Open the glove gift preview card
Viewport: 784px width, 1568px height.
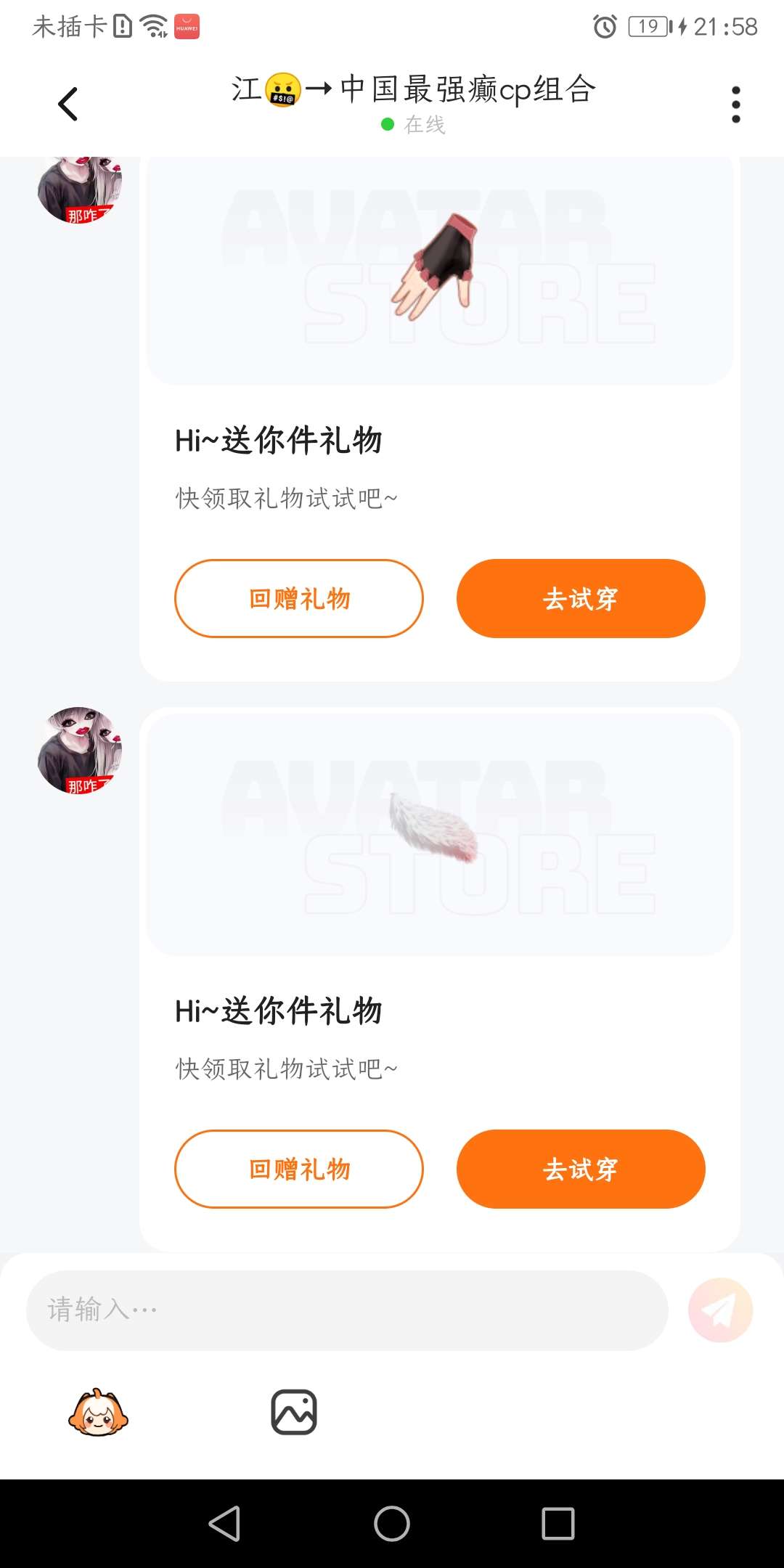[x=439, y=270]
